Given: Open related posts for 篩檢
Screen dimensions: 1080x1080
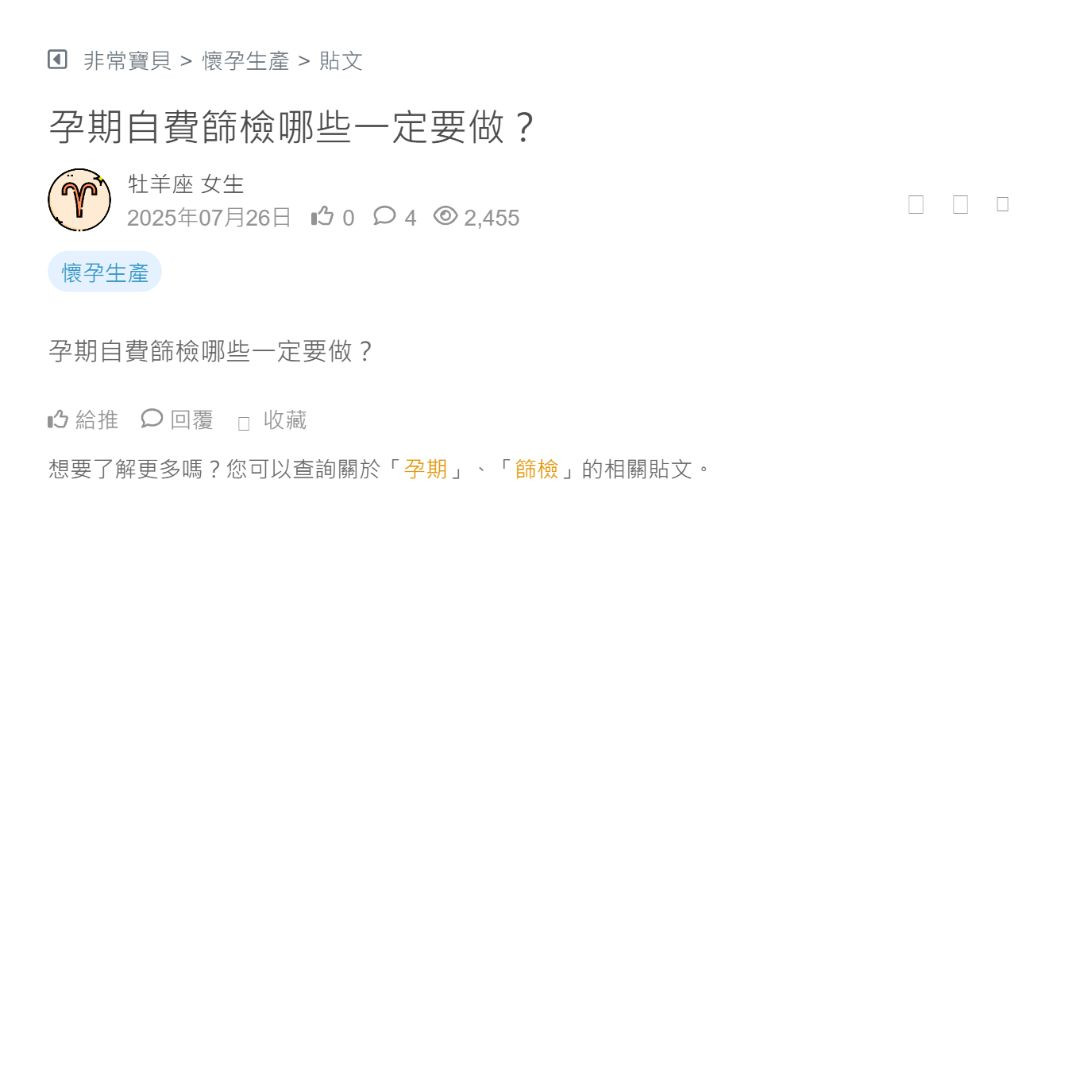Looking at the screenshot, I should click(536, 469).
